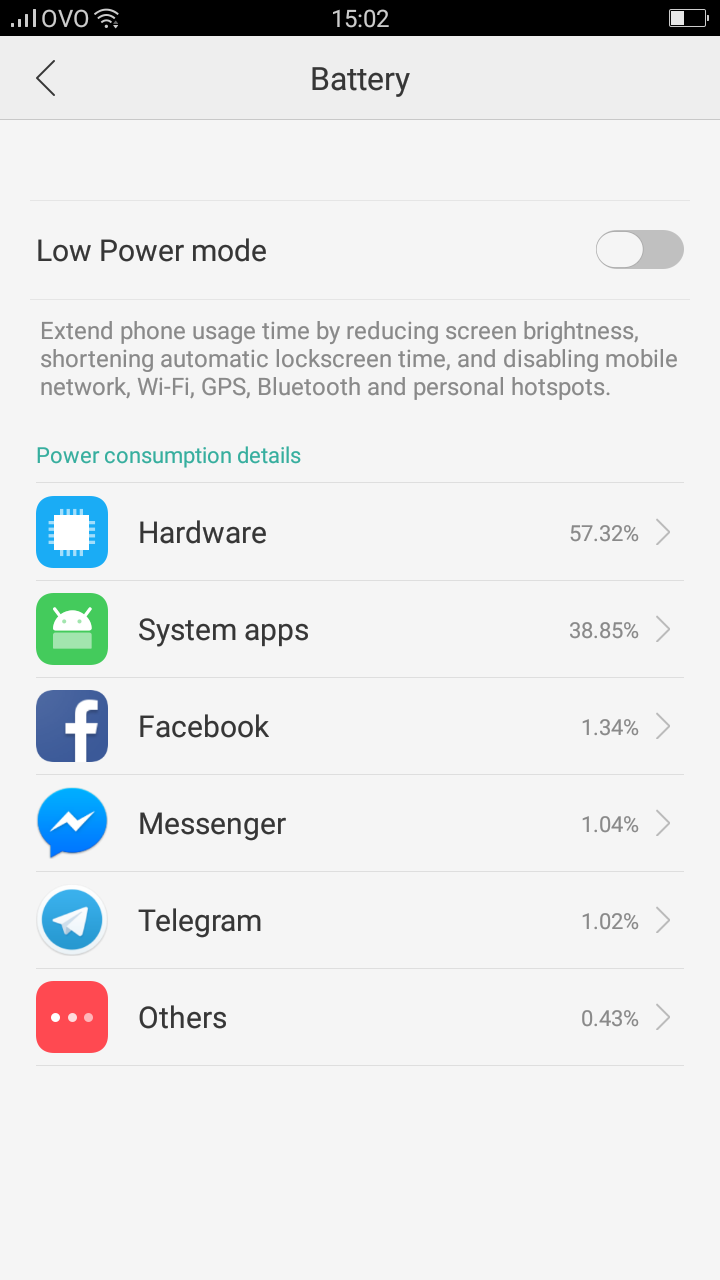Select the Messenger power usage row
This screenshot has height=1280, width=720.
[360, 823]
